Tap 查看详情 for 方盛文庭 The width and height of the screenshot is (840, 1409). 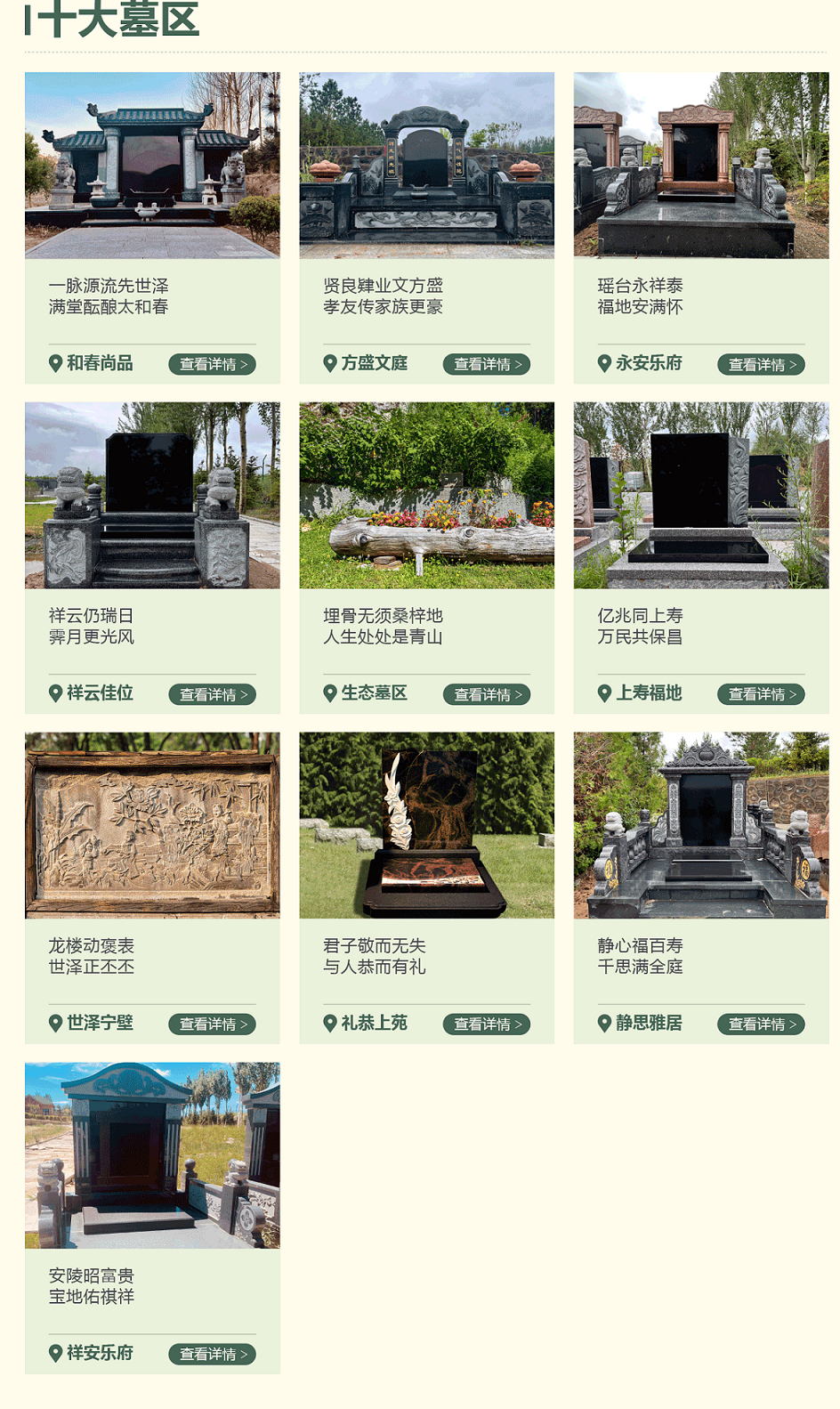point(486,364)
